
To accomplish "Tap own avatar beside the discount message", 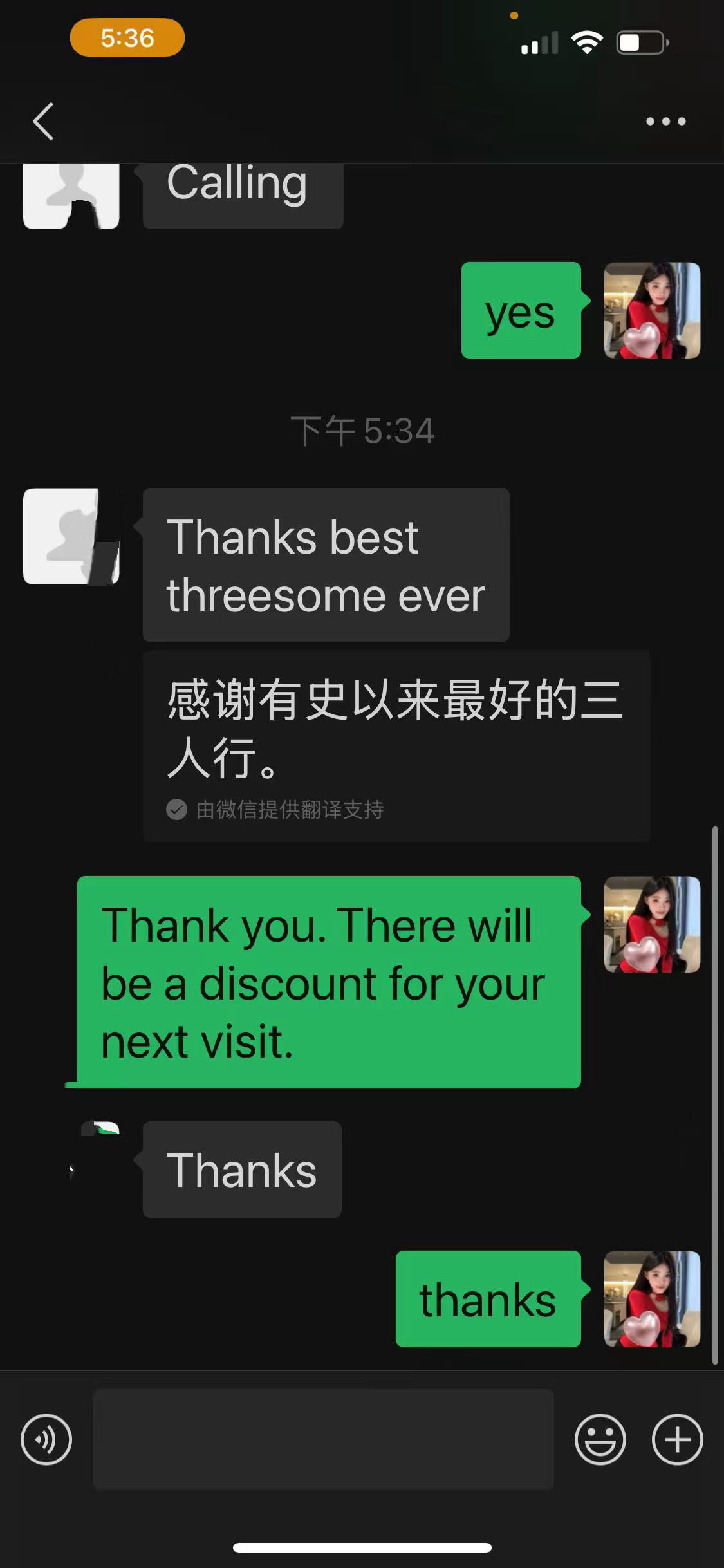I will click(x=652, y=924).
